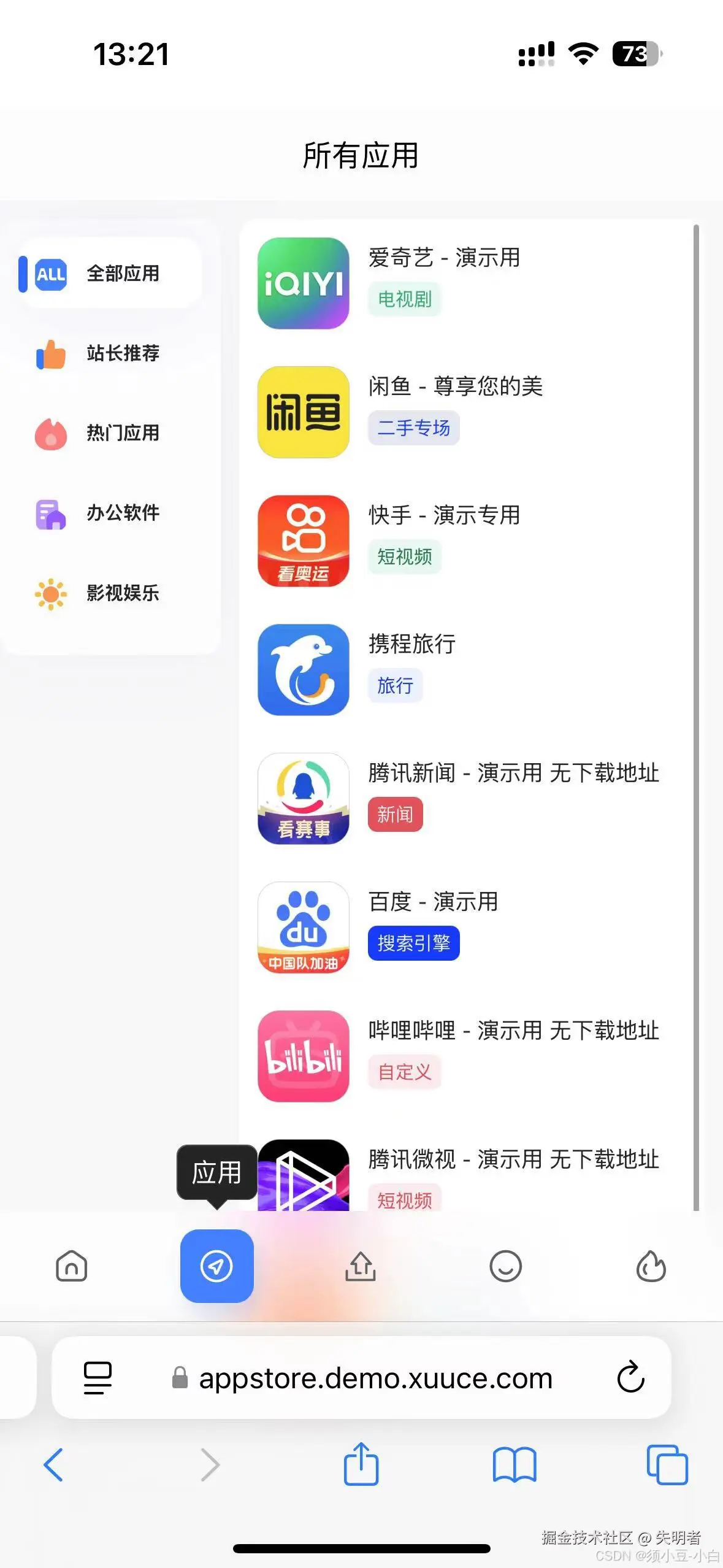723x1568 pixels.
Task: Open the 爱奇艺 app entry
Action: pos(443,258)
